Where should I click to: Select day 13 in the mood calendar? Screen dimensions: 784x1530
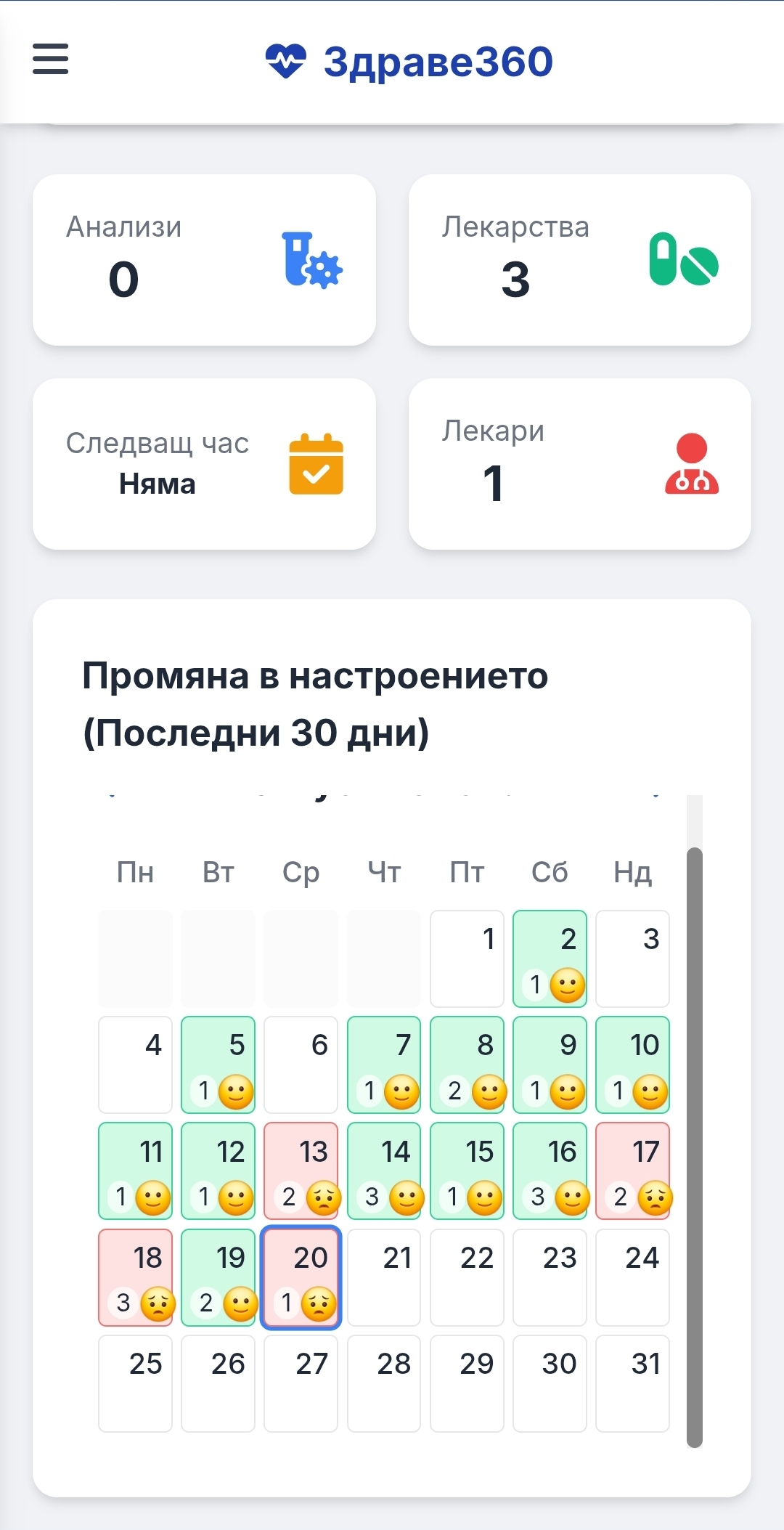pyautogui.click(x=301, y=1171)
